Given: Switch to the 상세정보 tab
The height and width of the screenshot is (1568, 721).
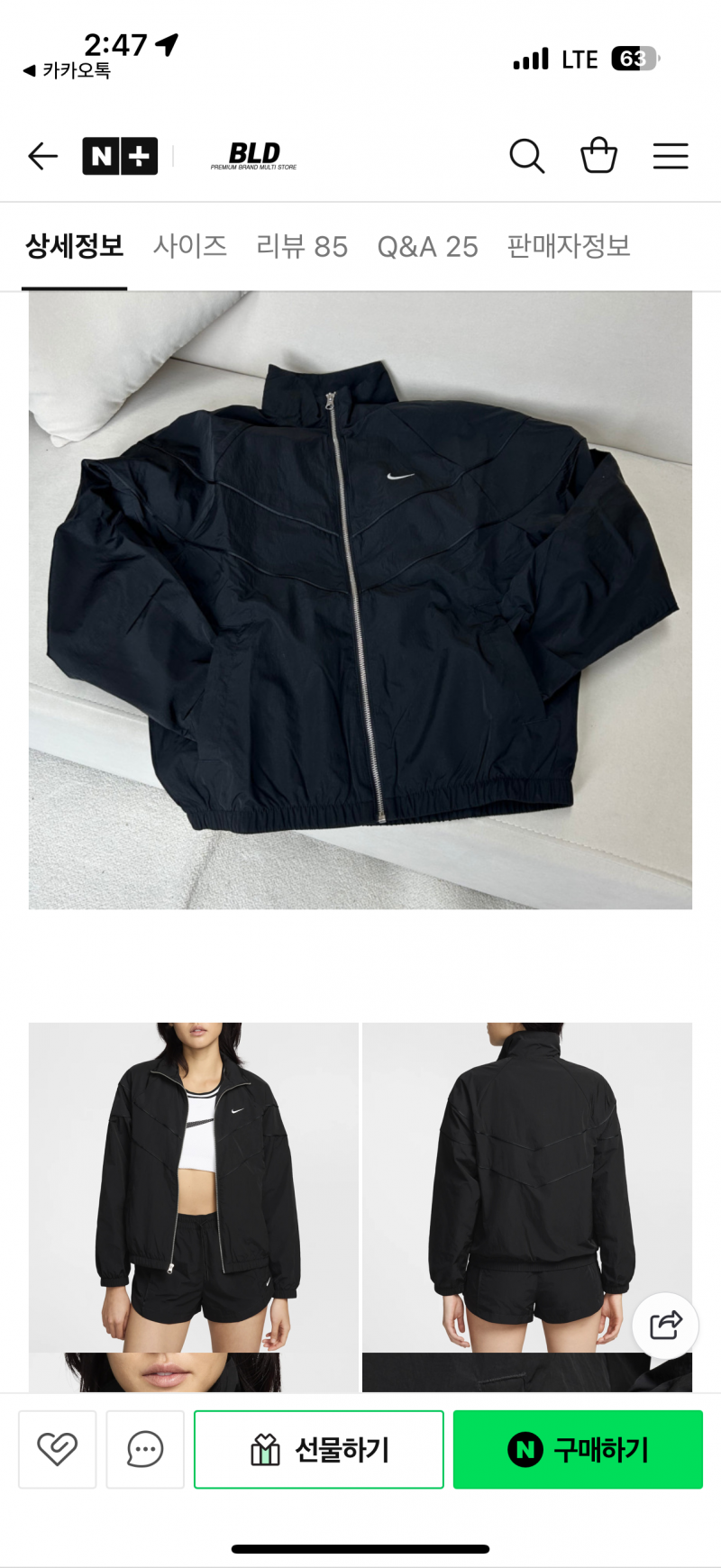Looking at the screenshot, I should (74, 246).
